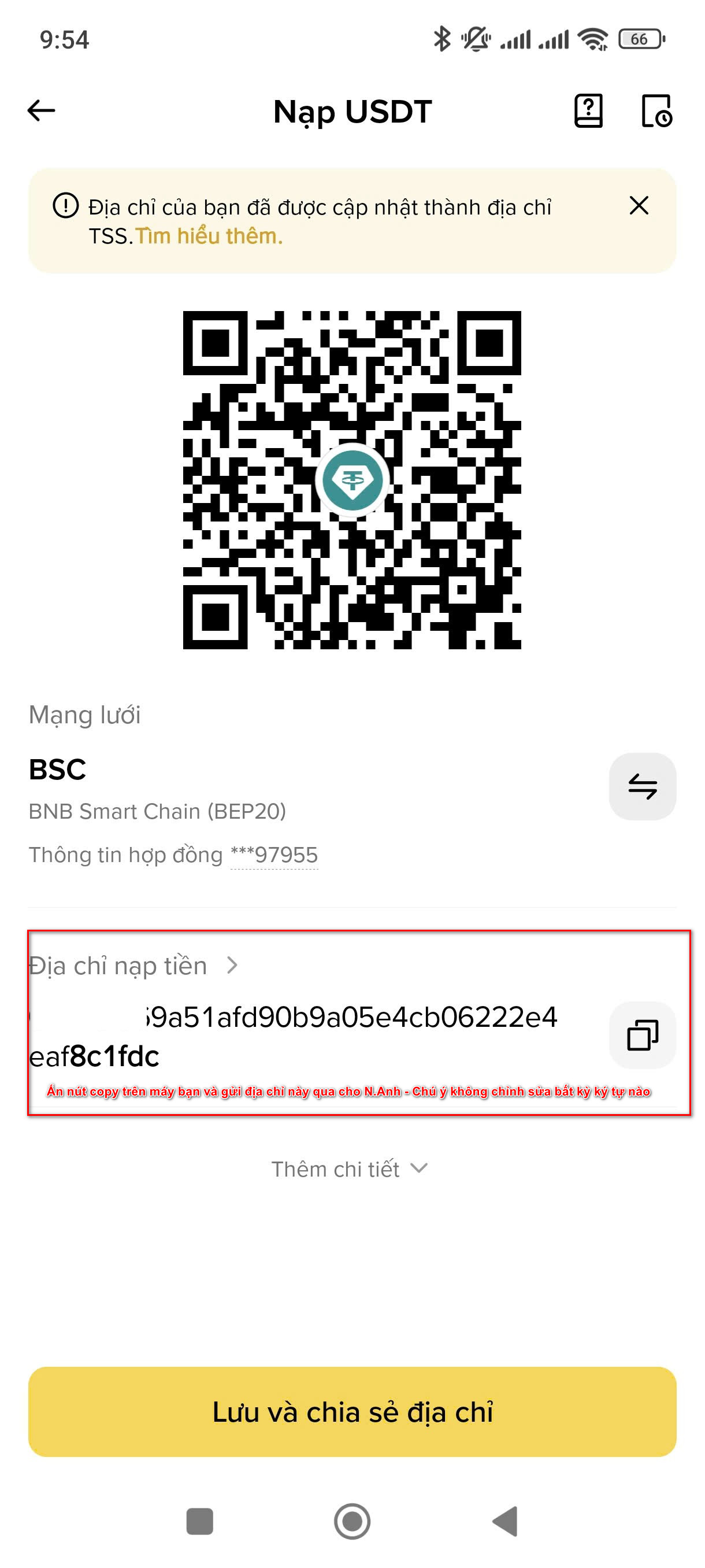Tap the Tìm hiểu thêm link
705x1568 pixels.
point(209,236)
